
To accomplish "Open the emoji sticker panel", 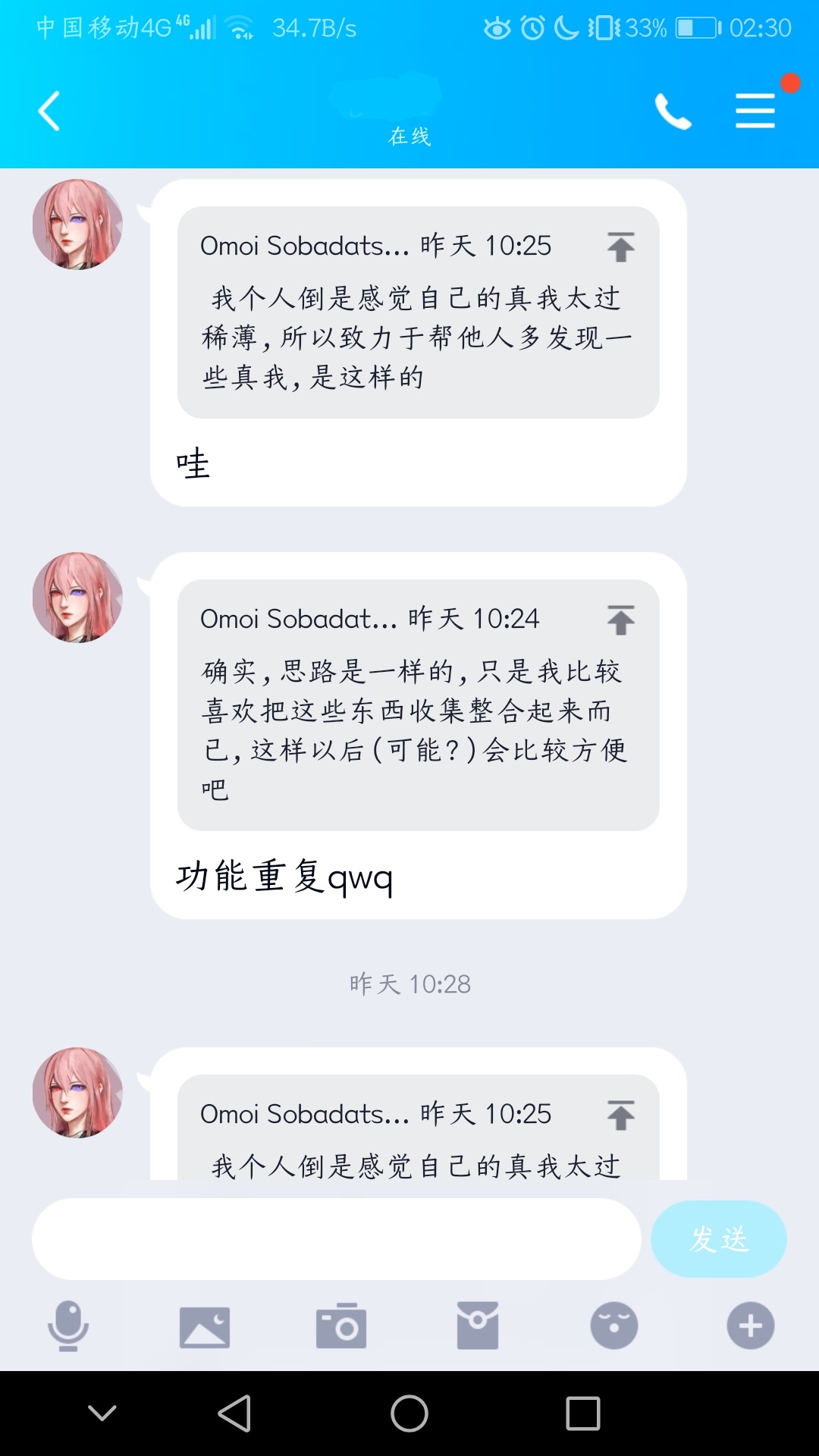I will 614,1326.
